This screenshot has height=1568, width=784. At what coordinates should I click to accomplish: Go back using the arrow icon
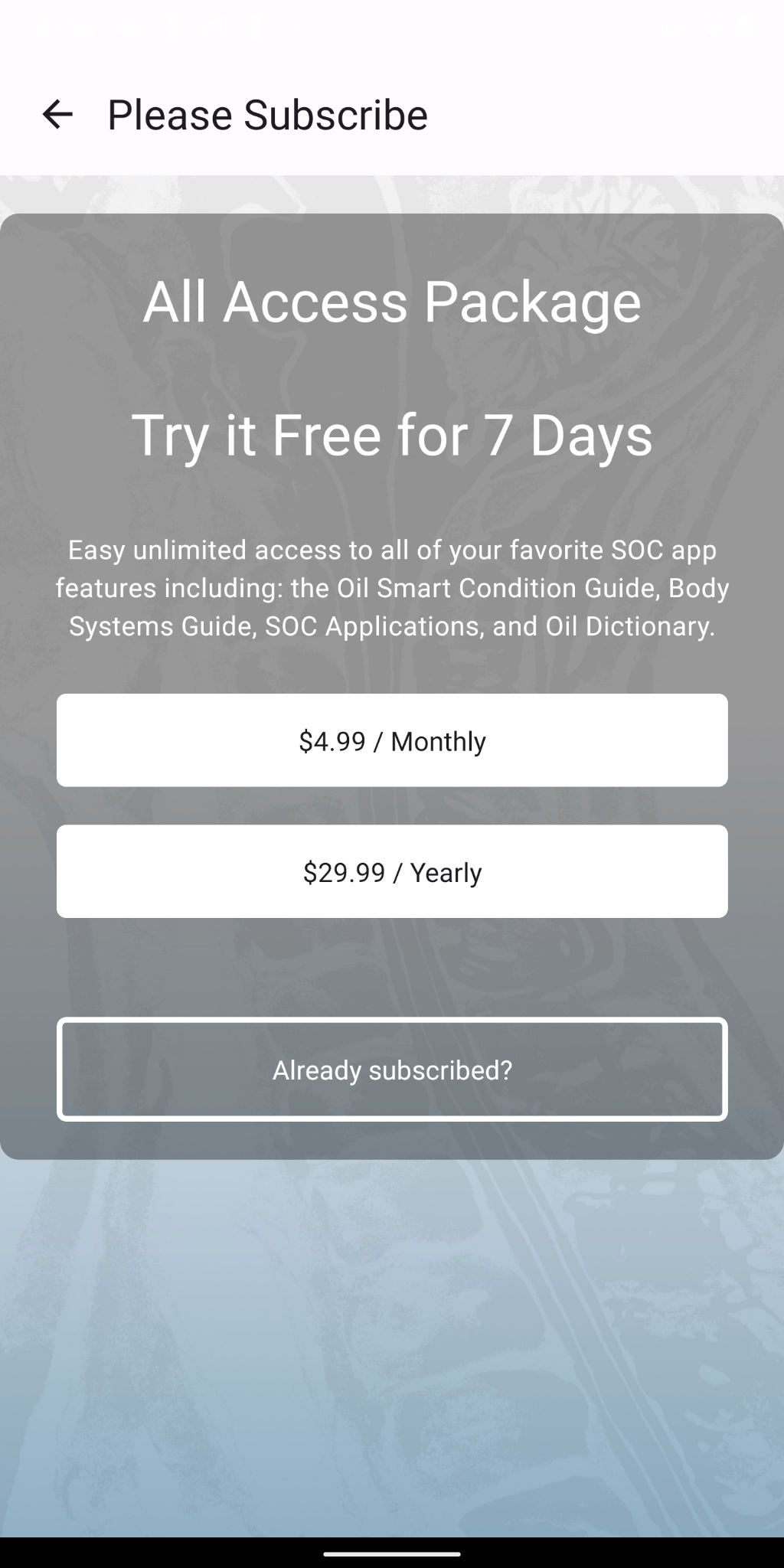[57, 115]
